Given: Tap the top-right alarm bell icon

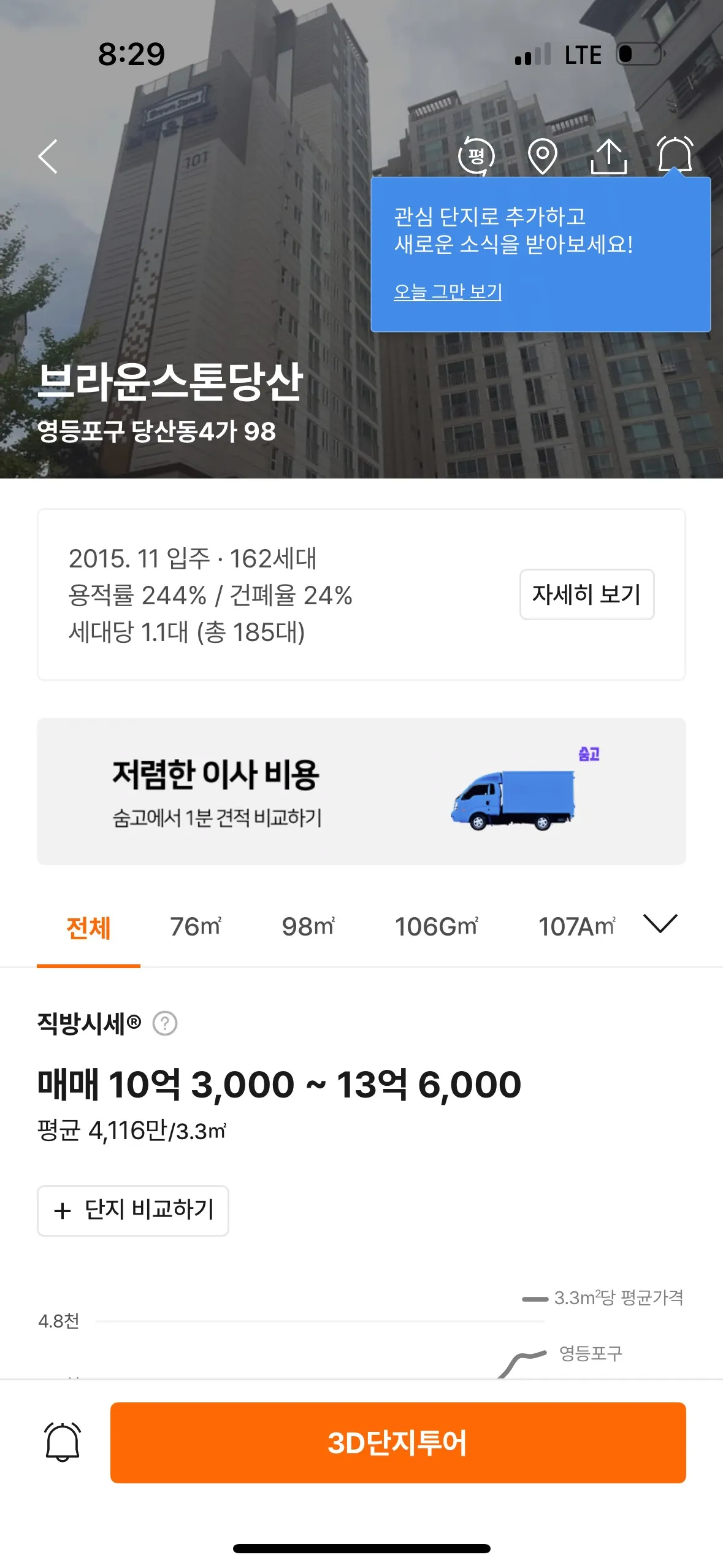Looking at the screenshot, I should [x=675, y=155].
